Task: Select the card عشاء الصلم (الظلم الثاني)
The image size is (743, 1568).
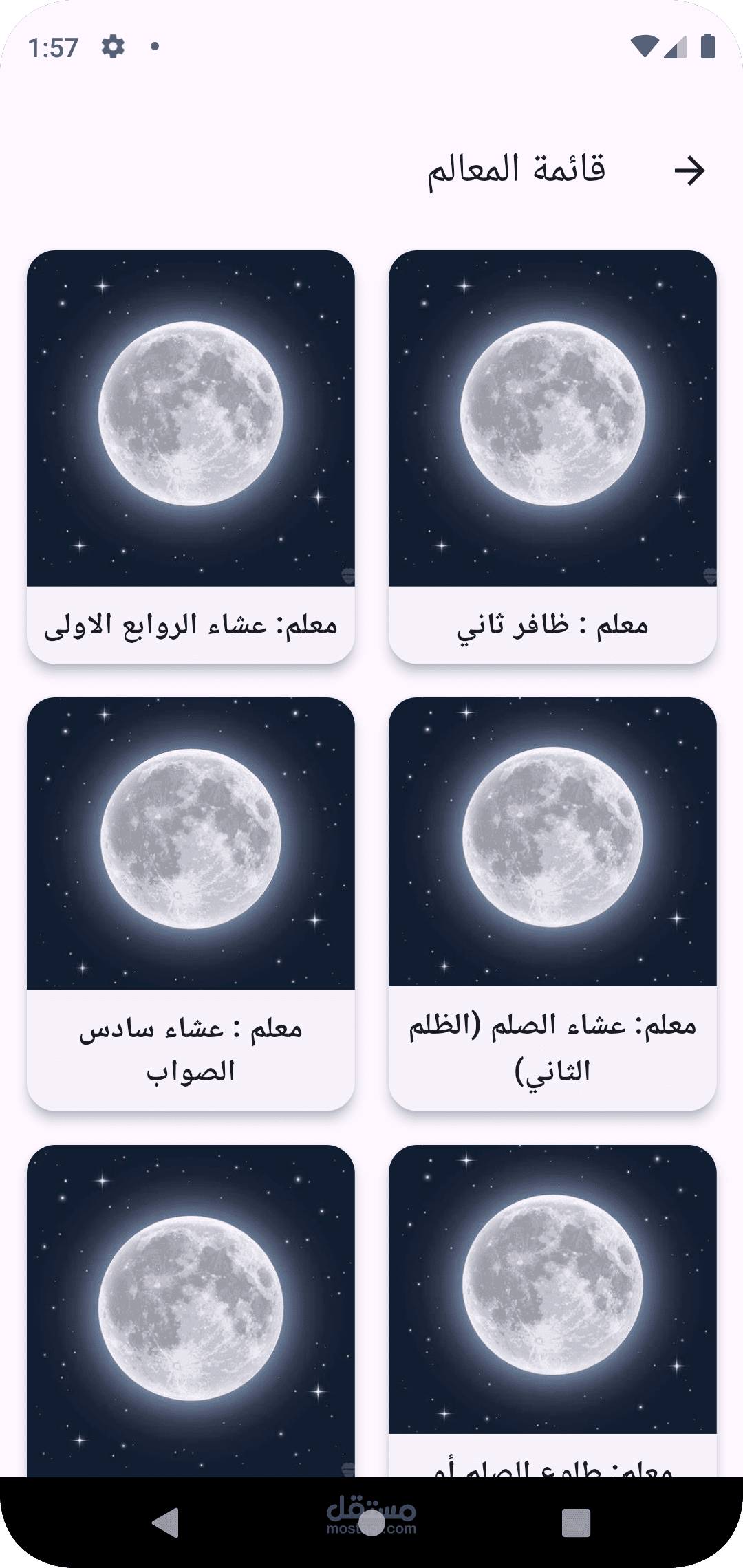Action: click(x=552, y=904)
